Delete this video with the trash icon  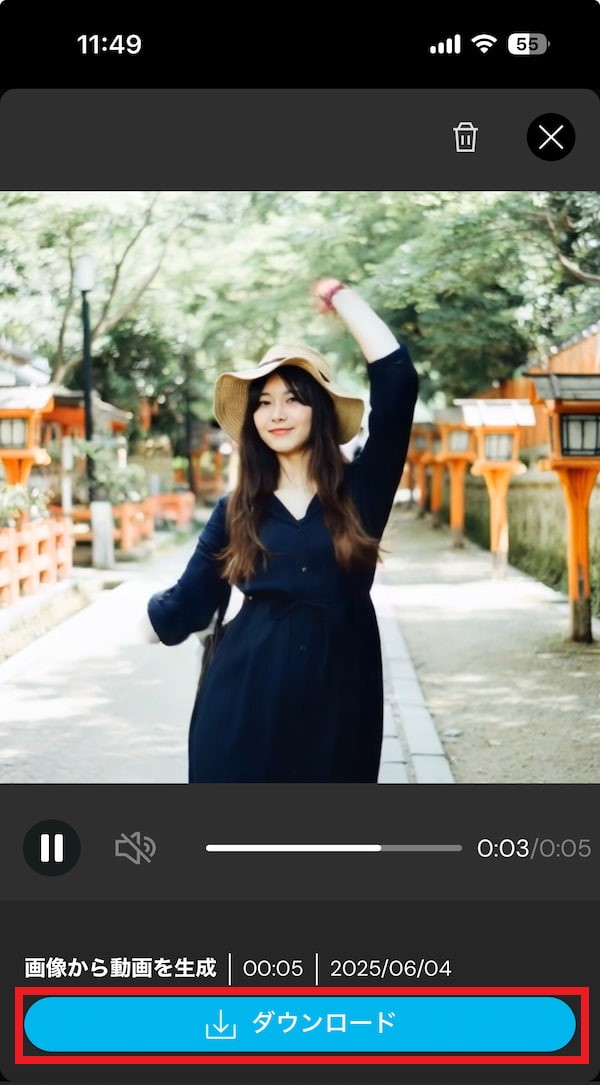coord(465,138)
